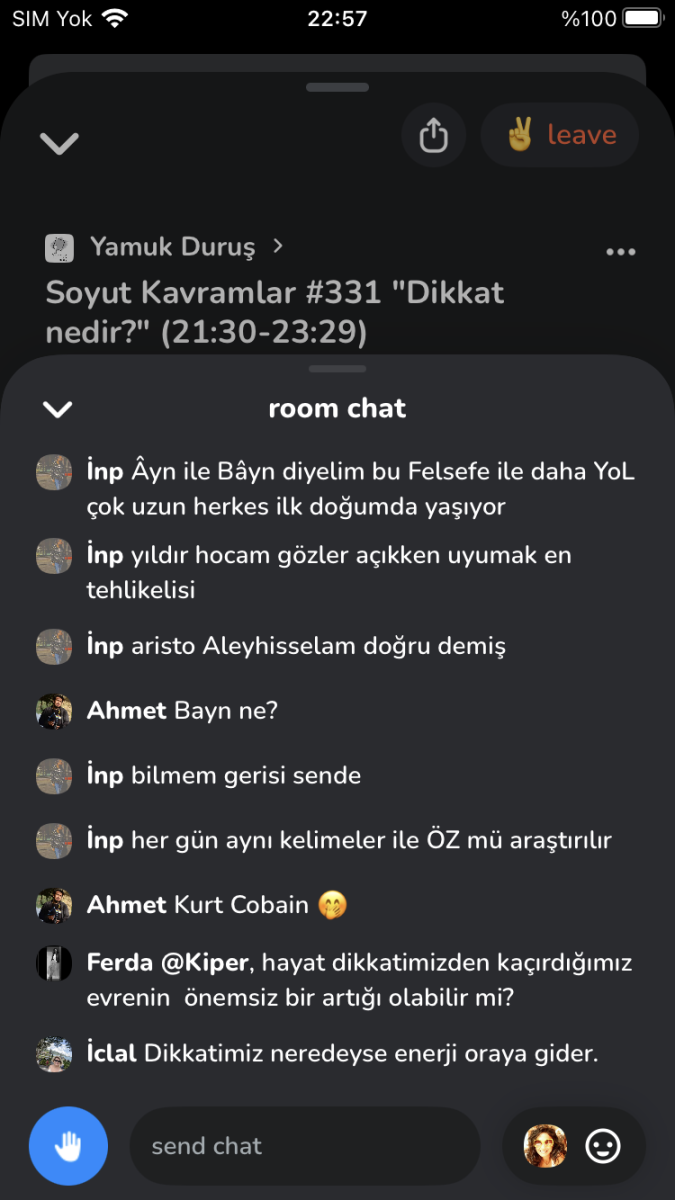Raise your hand to speak
Screen dimensions: 675x1200
(68, 1146)
